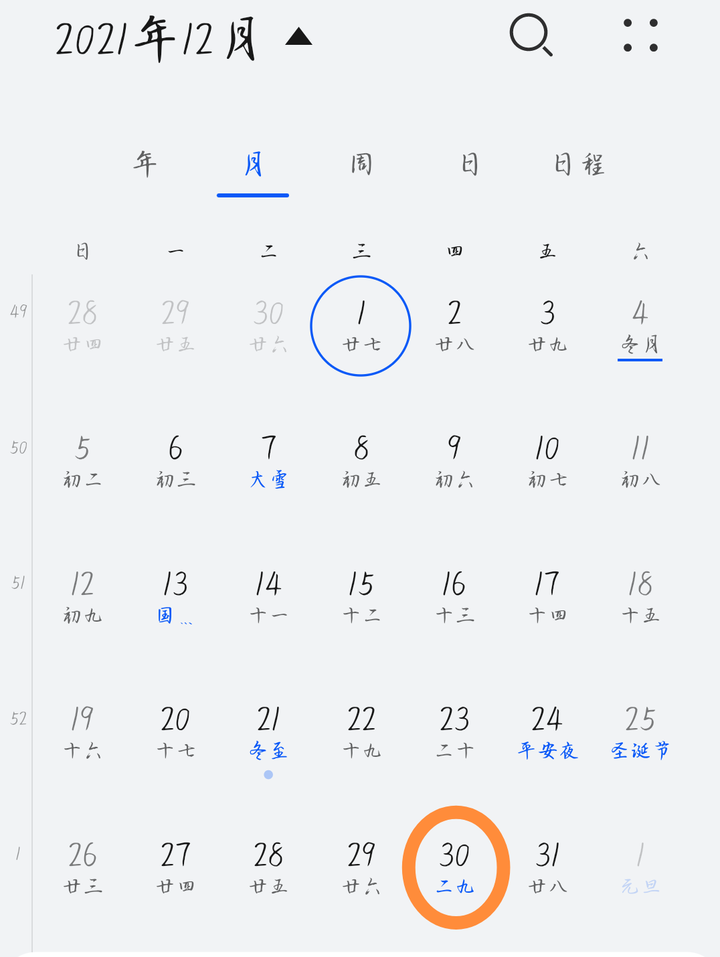Select December 25 圣诞节

pyautogui.click(x=640, y=732)
